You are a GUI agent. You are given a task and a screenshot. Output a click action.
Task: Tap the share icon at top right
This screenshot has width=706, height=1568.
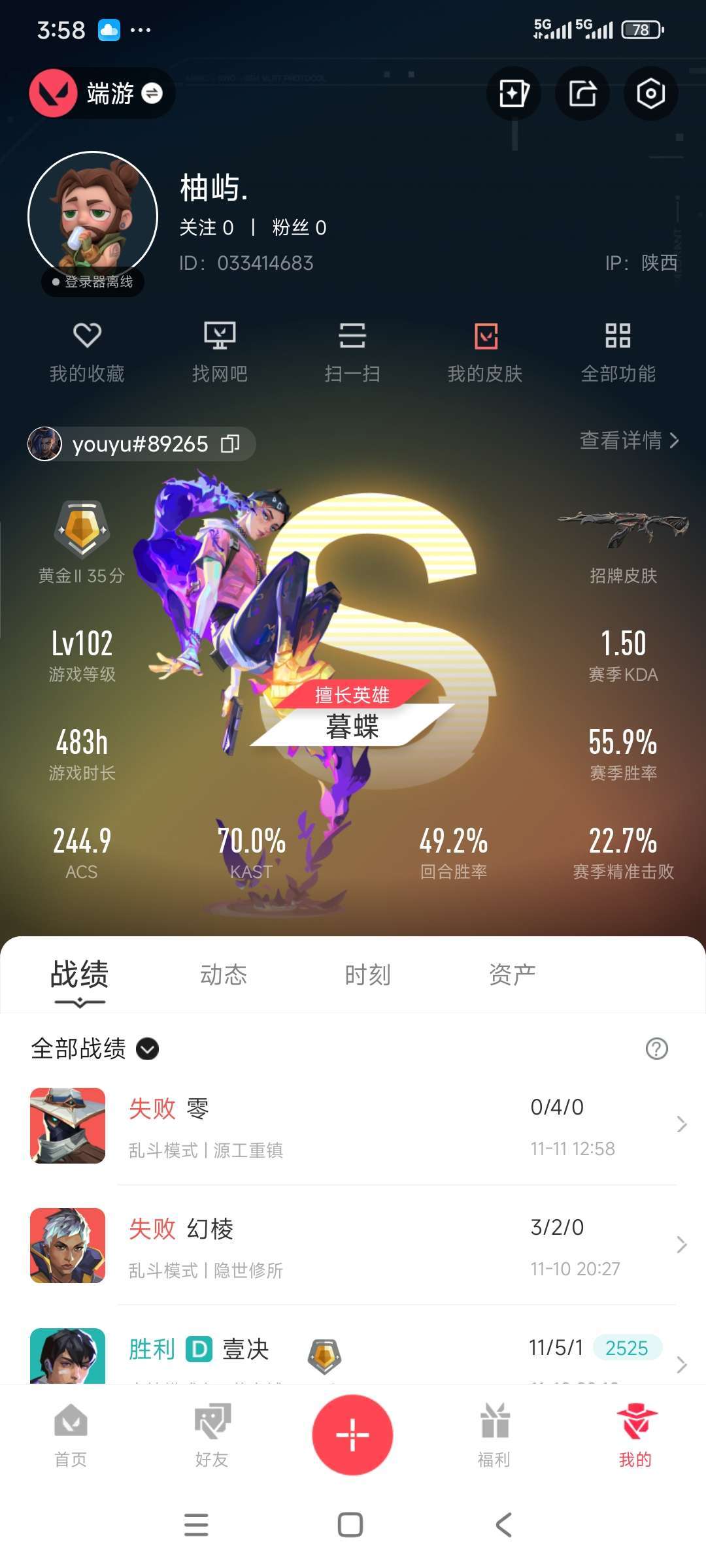(582, 93)
